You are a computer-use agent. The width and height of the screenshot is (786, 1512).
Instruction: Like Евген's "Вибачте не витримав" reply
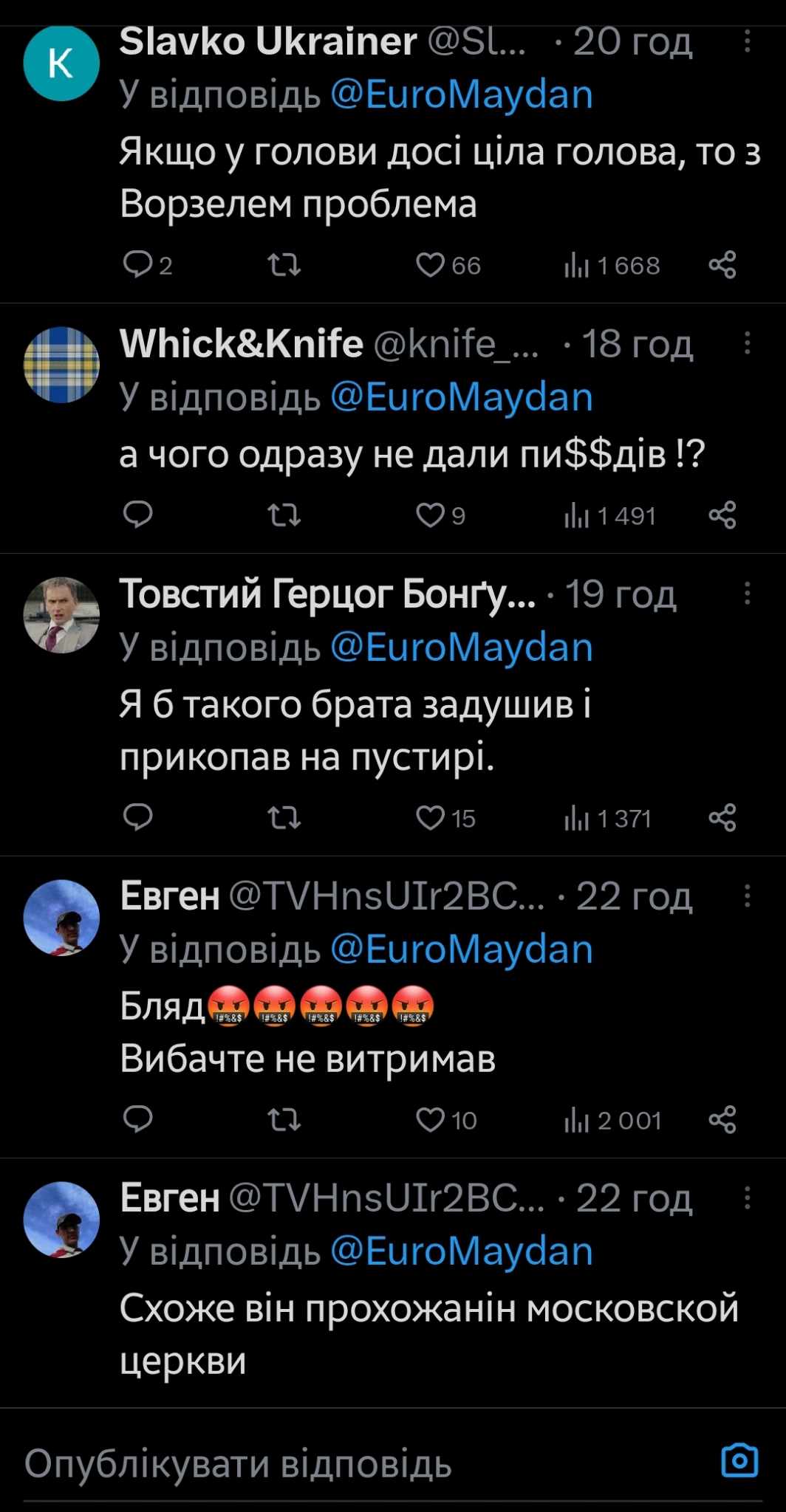pyautogui.click(x=430, y=1120)
